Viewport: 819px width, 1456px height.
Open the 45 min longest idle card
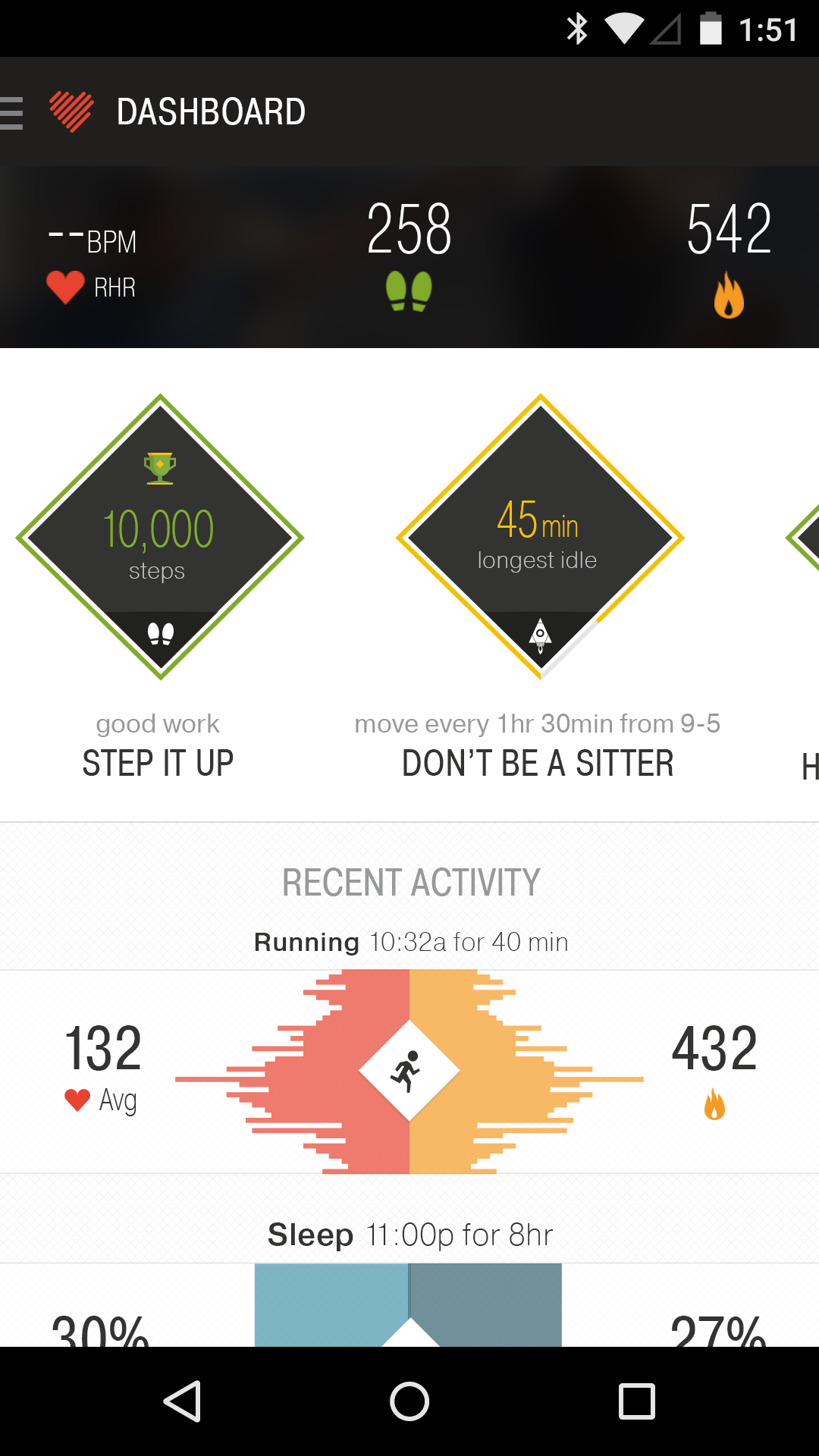[x=540, y=537]
